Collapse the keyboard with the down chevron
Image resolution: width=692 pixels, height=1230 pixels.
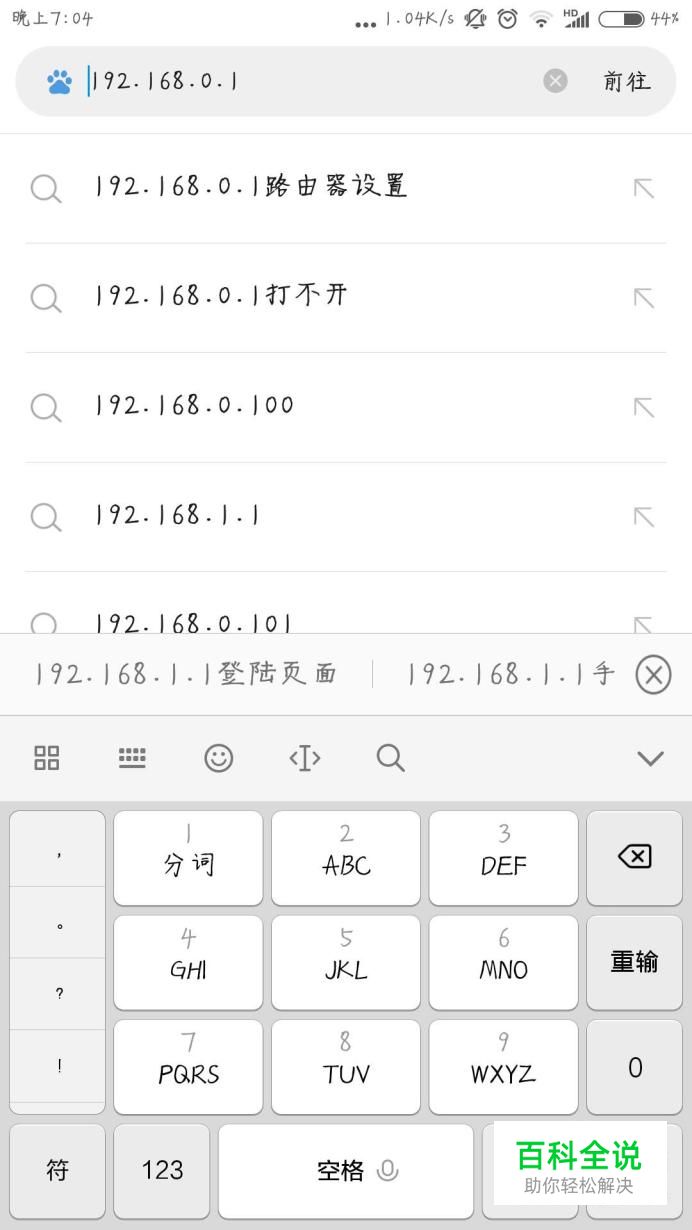pyautogui.click(x=650, y=758)
